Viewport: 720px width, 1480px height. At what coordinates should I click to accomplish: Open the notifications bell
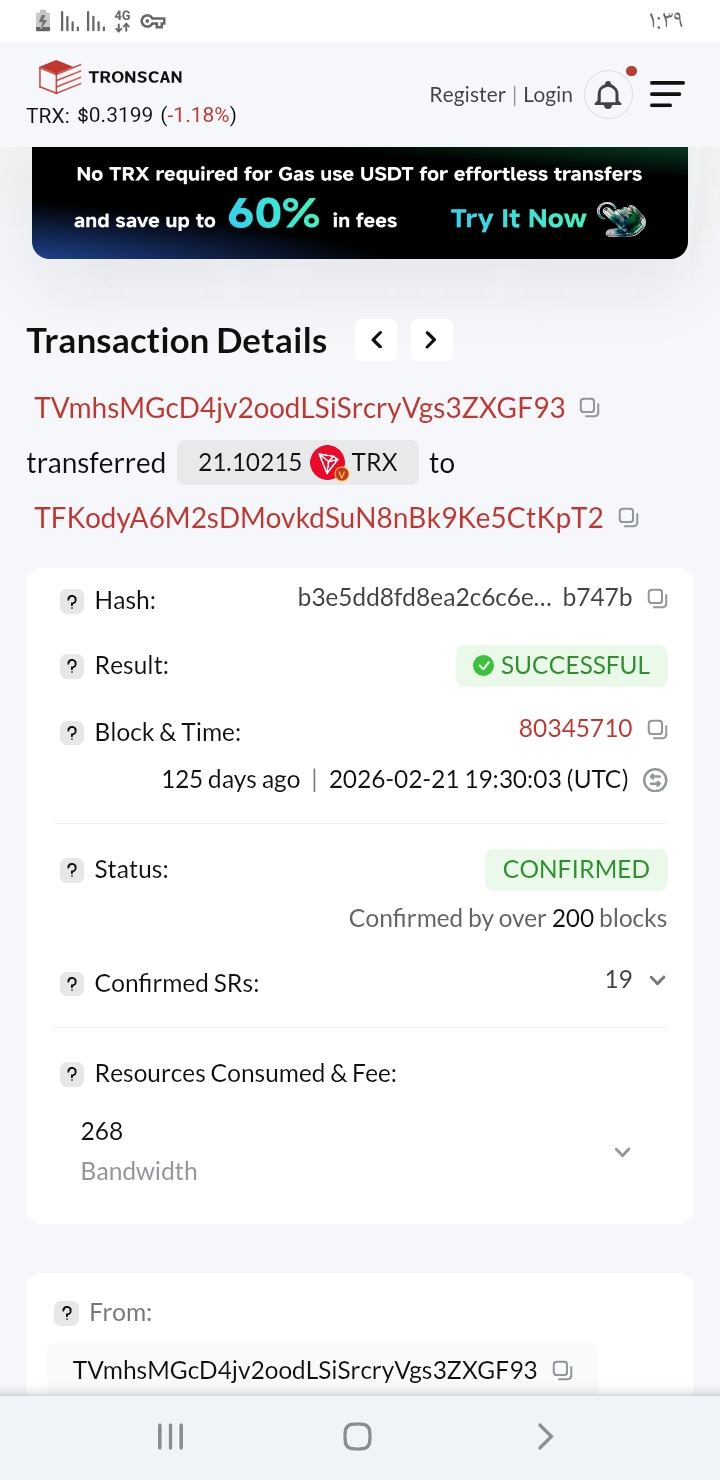608,96
